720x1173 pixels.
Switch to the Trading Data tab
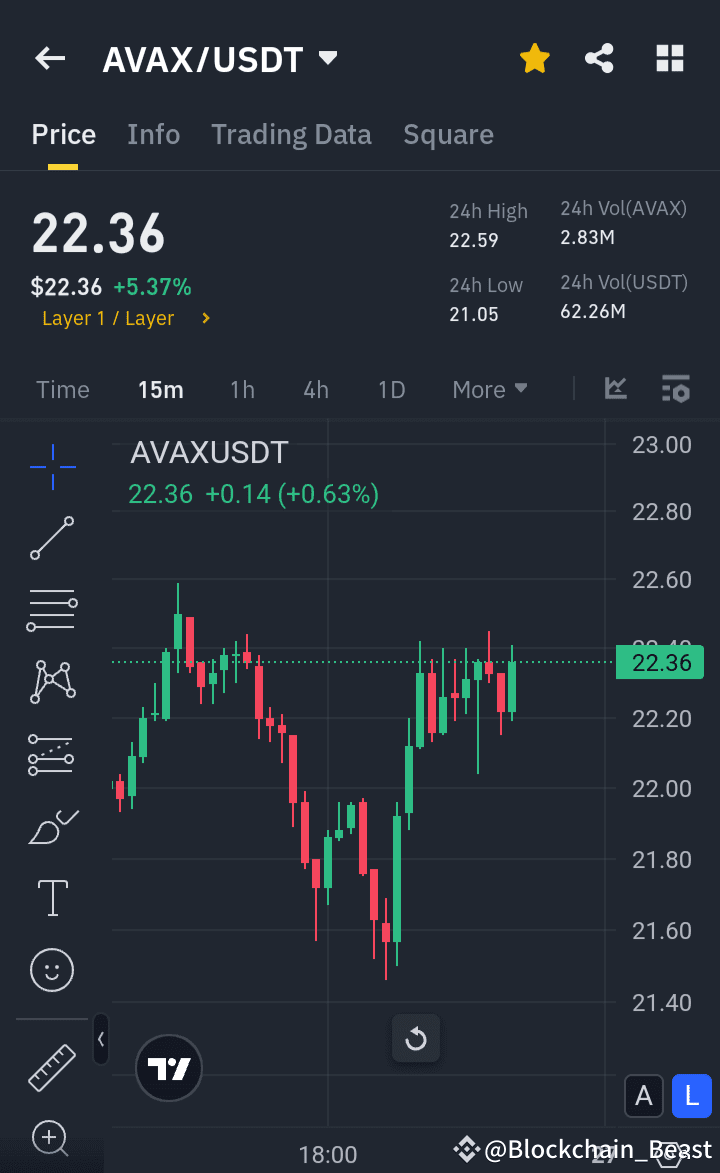tap(291, 134)
